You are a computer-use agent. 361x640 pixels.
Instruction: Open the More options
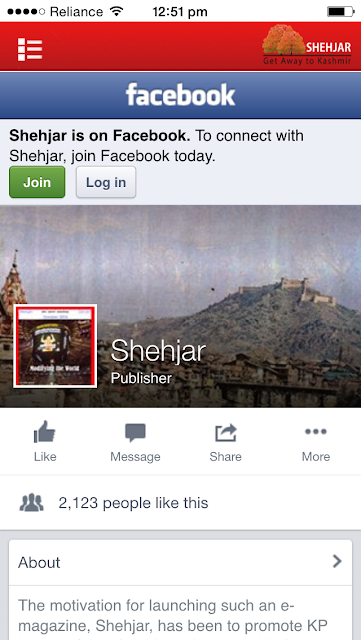click(316, 442)
